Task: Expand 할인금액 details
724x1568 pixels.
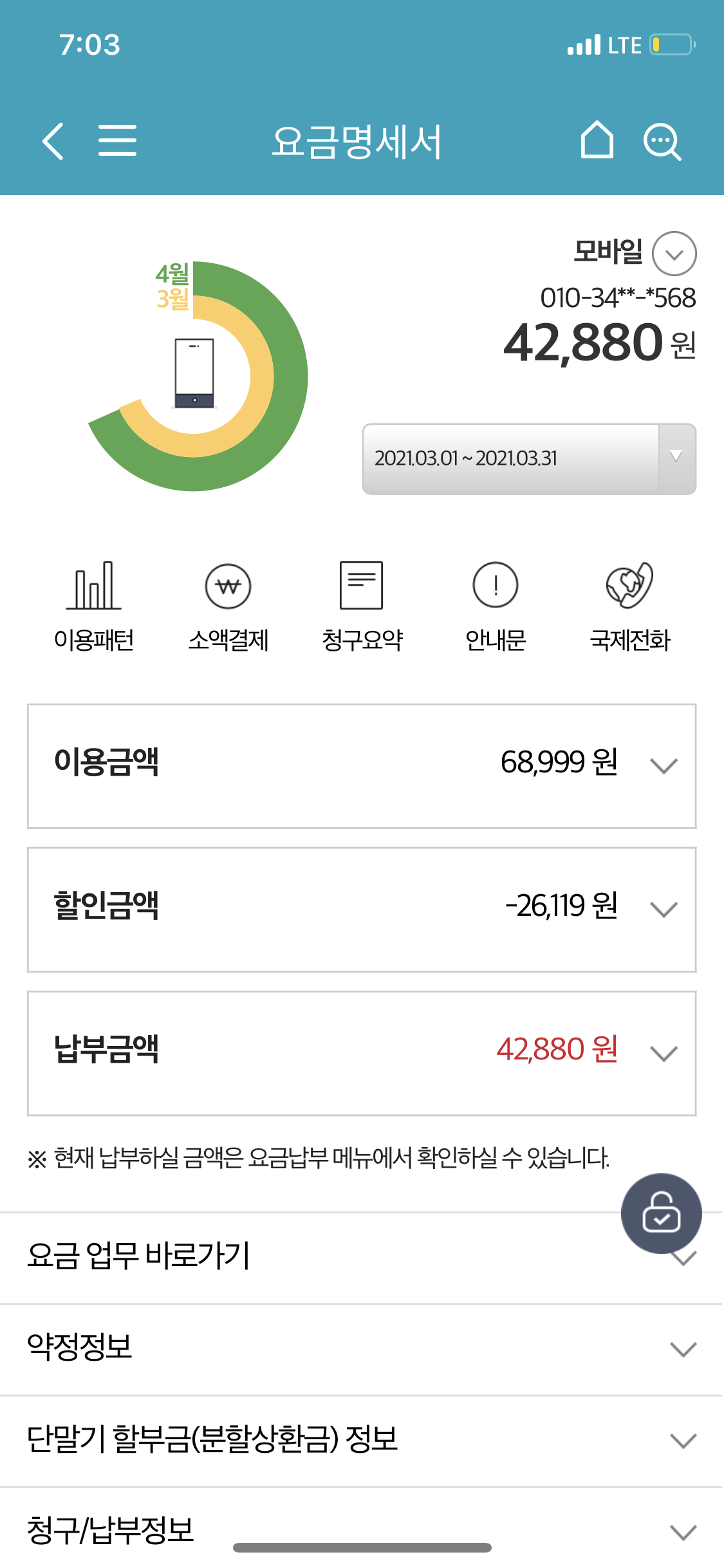Action: pyautogui.click(x=362, y=910)
